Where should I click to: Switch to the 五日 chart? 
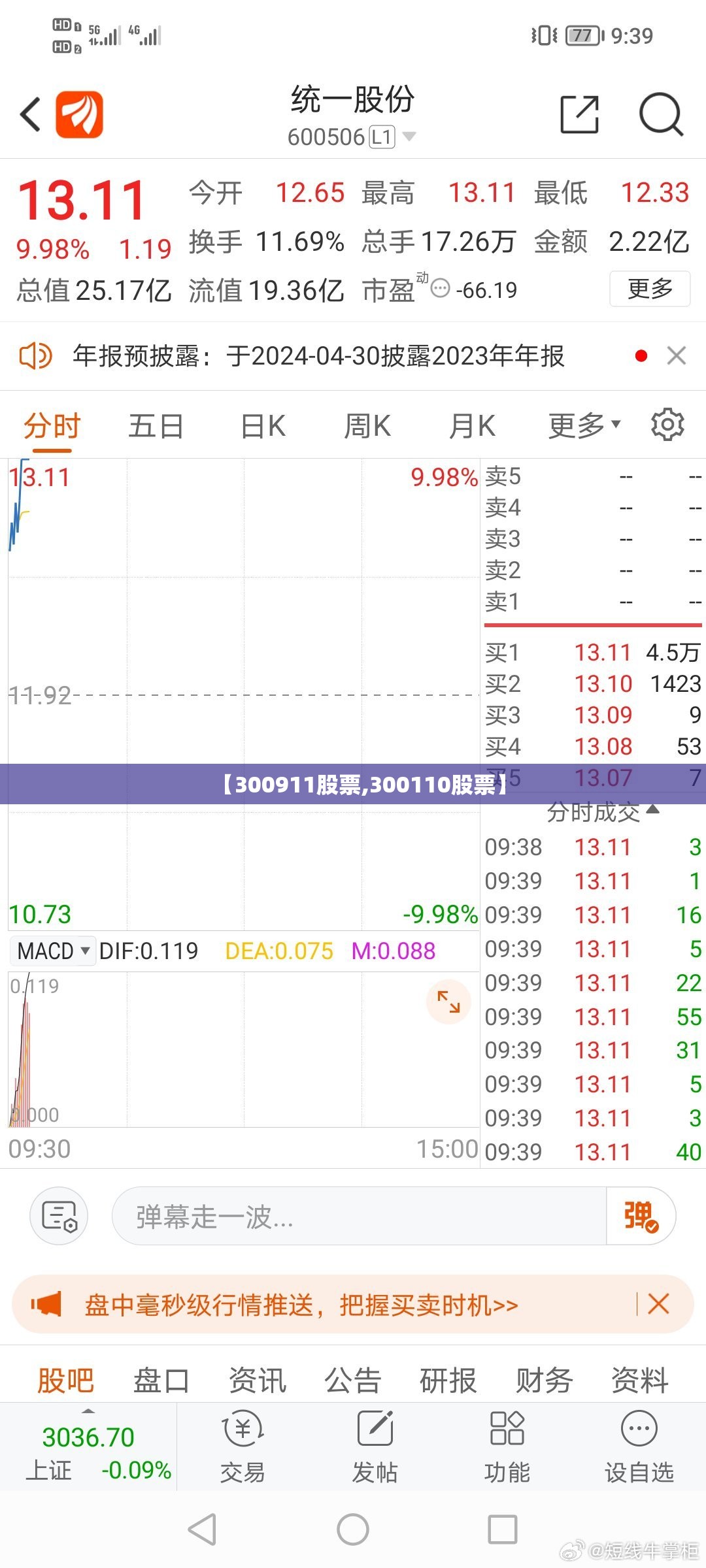point(156,426)
